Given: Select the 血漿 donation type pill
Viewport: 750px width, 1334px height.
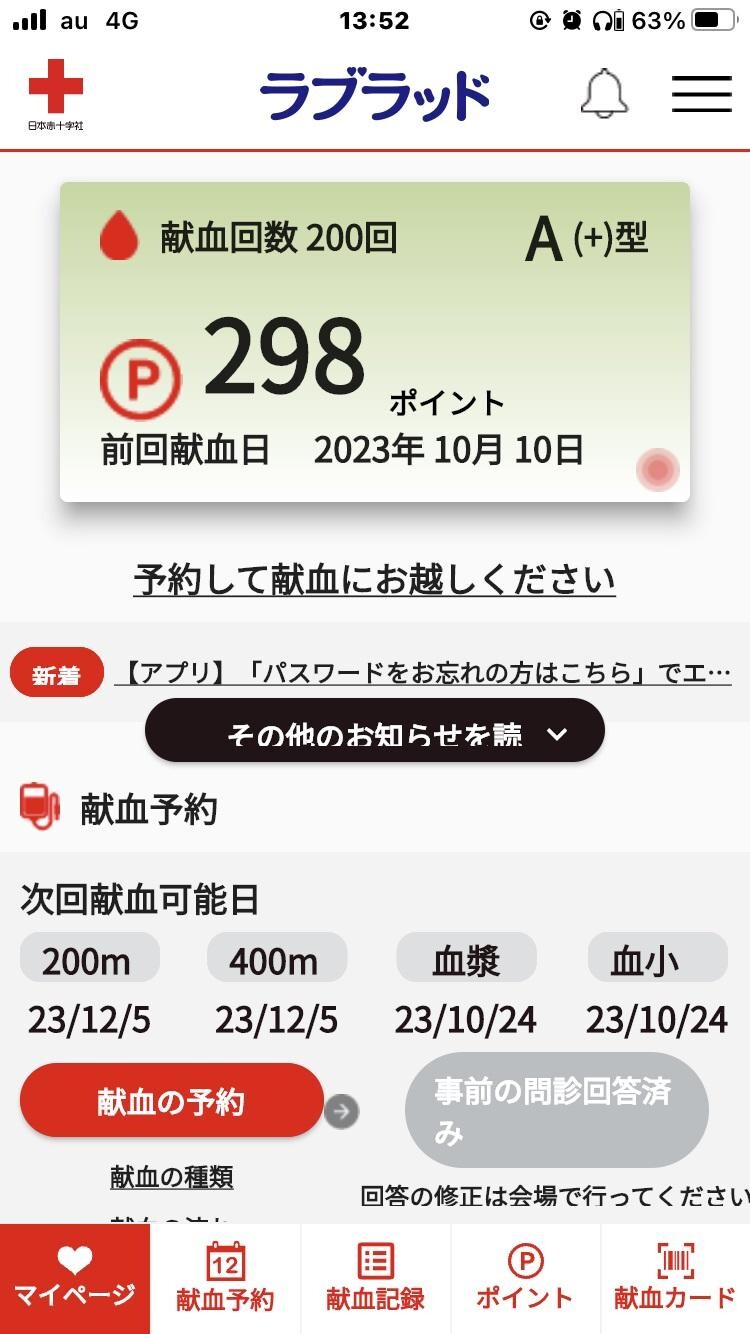Looking at the screenshot, I should 466,957.
